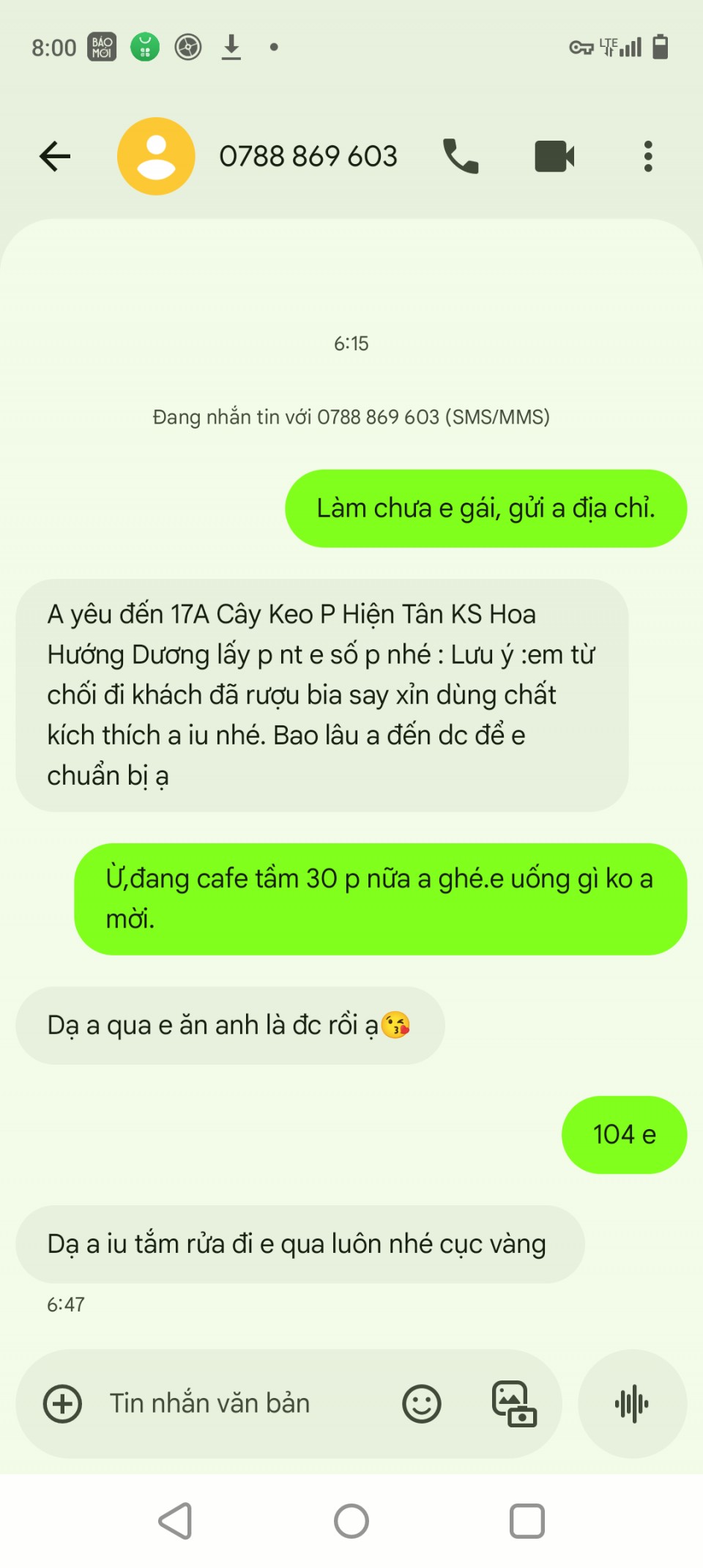The height and width of the screenshot is (1568, 703).
Task: Start a voice call with this number
Action: point(461,156)
